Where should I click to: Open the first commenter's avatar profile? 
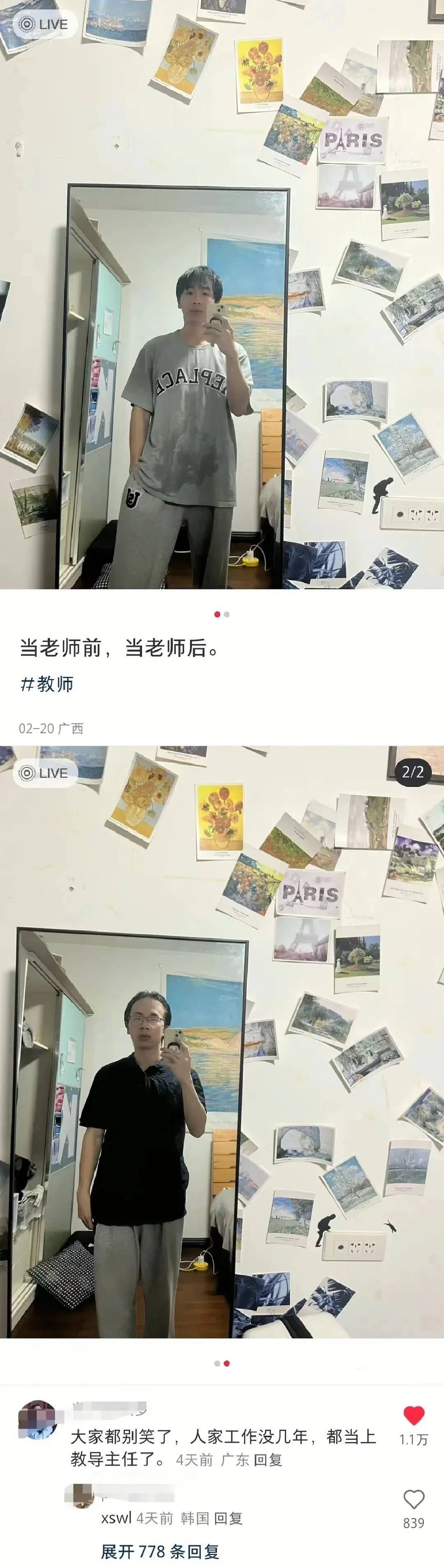(38, 1419)
